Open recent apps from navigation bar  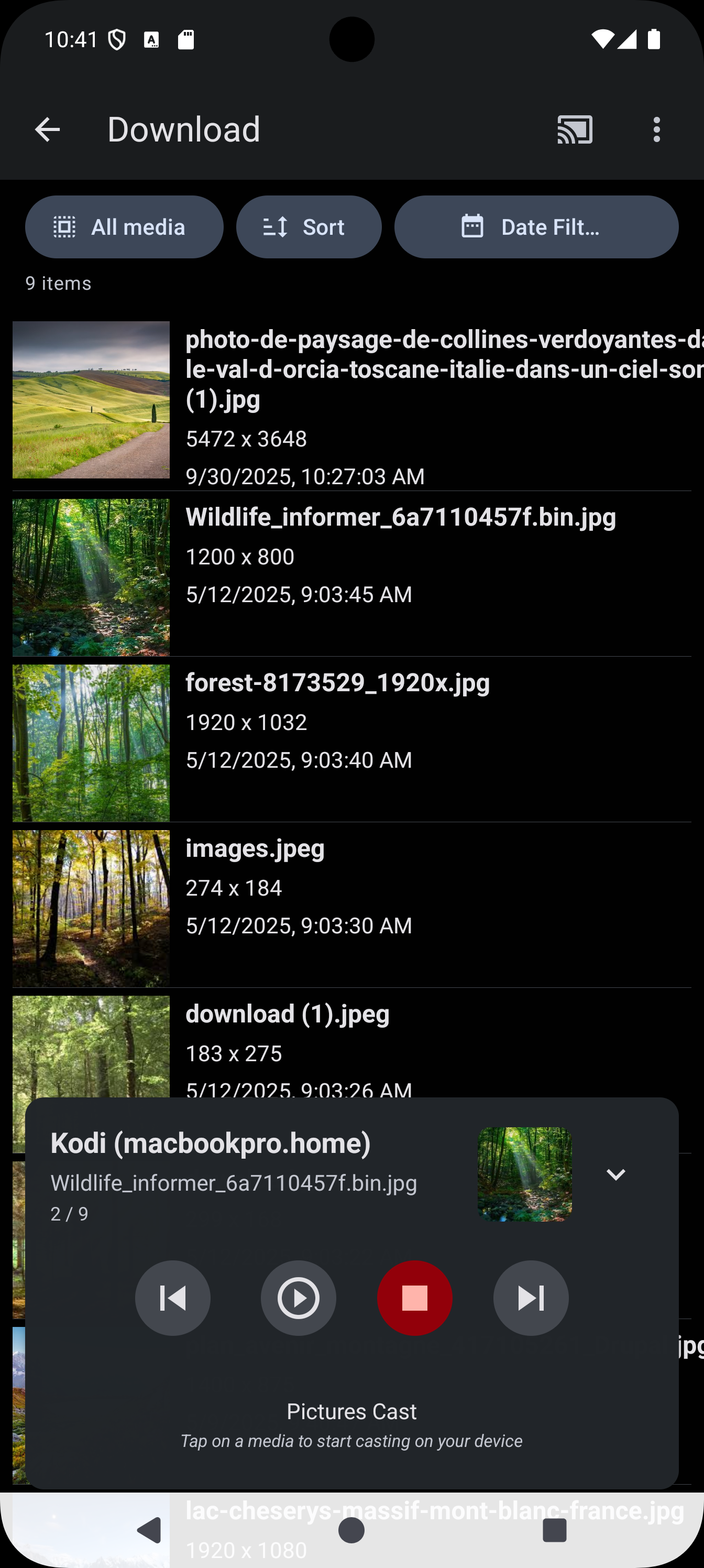tap(554, 1530)
